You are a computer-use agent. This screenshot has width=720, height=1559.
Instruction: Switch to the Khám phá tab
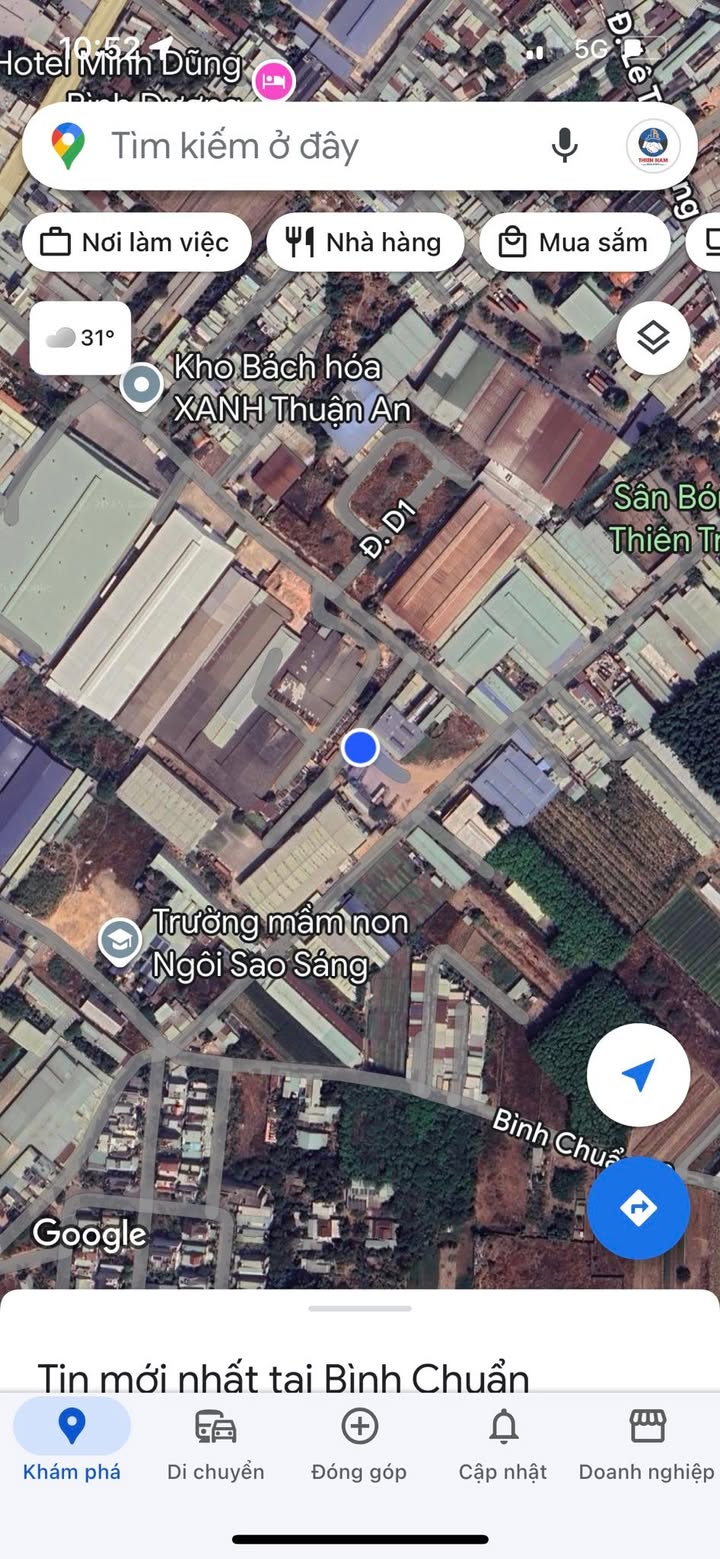click(72, 1440)
